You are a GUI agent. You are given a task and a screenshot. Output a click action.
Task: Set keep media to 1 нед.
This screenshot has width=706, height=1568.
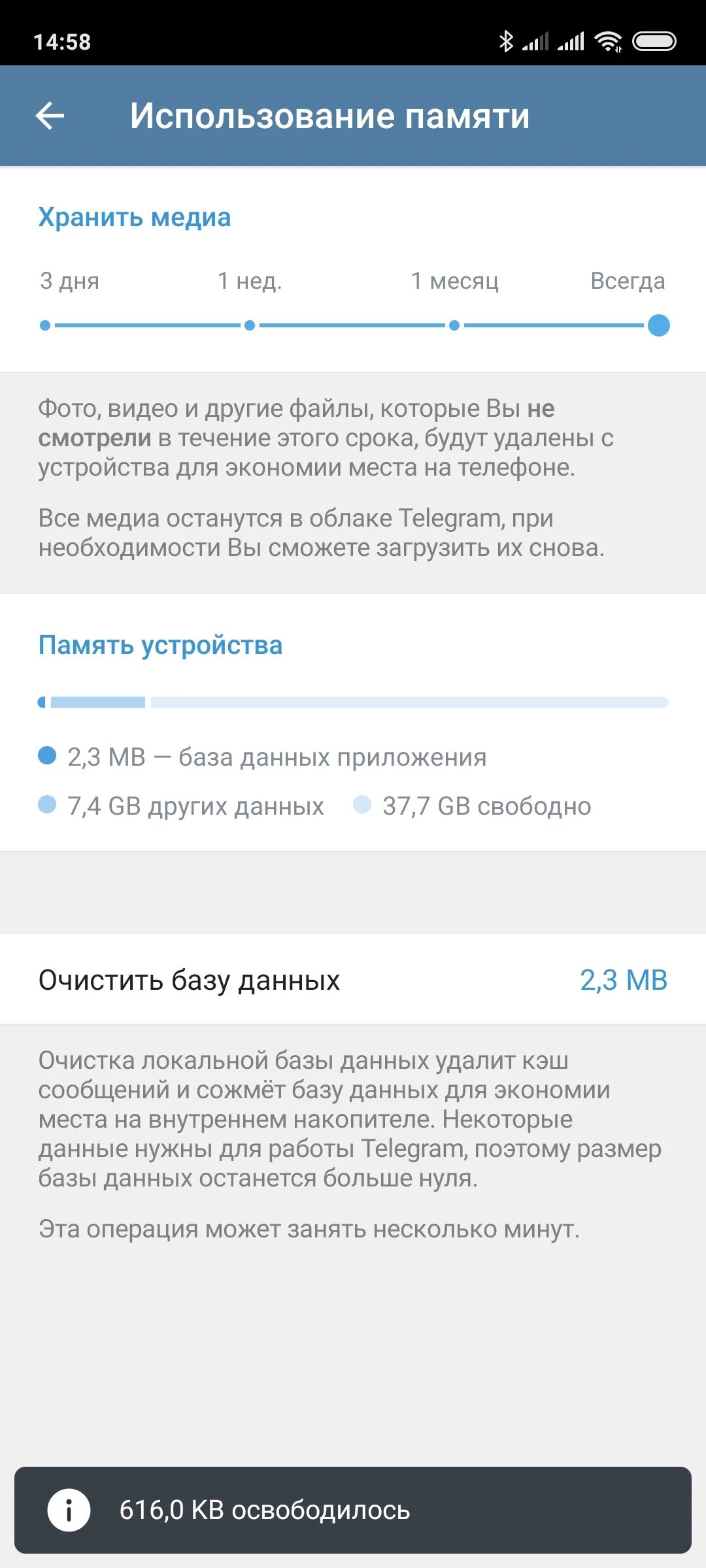click(250, 325)
